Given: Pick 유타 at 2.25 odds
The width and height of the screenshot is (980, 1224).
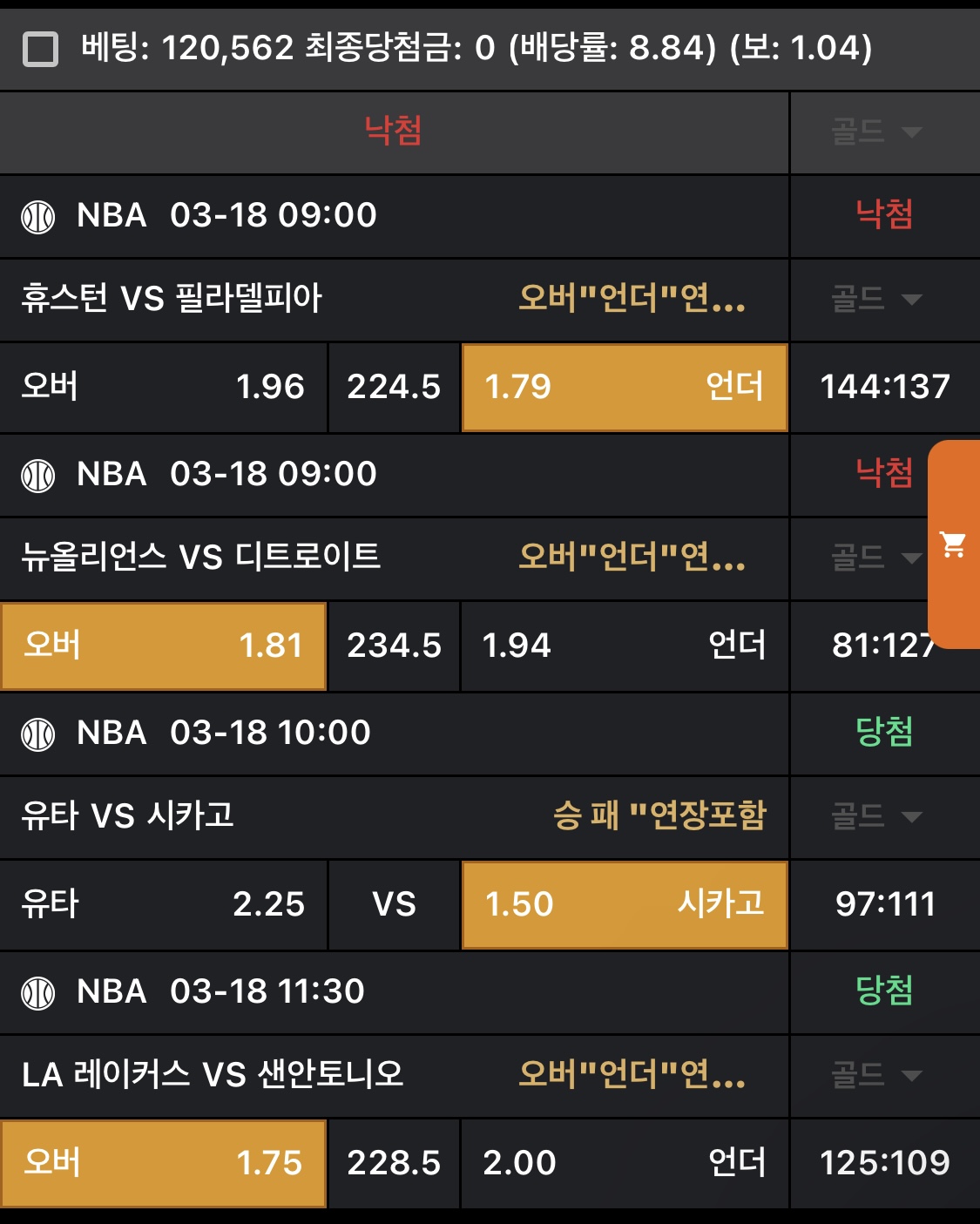Looking at the screenshot, I should pyautogui.click(x=164, y=904).
